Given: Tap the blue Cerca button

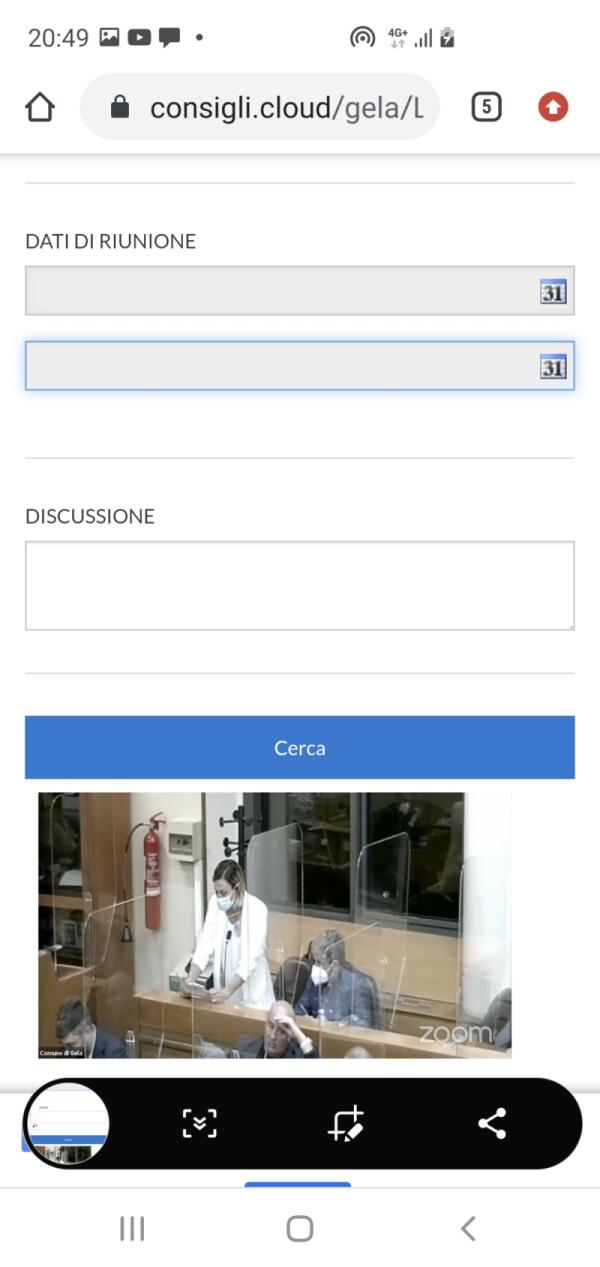Looking at the screenshot, I should (299, 747).
